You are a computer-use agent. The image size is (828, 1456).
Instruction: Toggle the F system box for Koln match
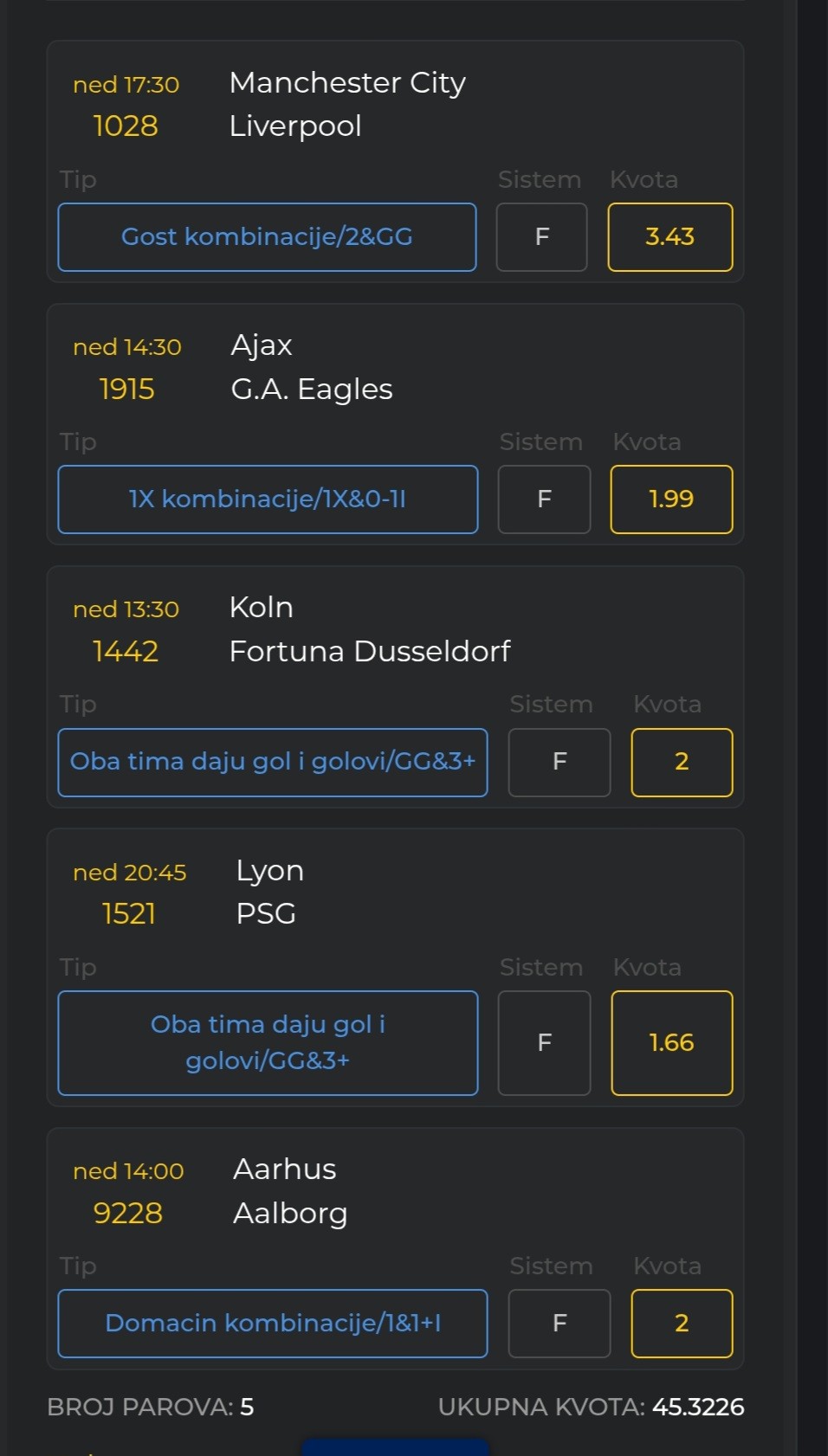click(560, 763)
